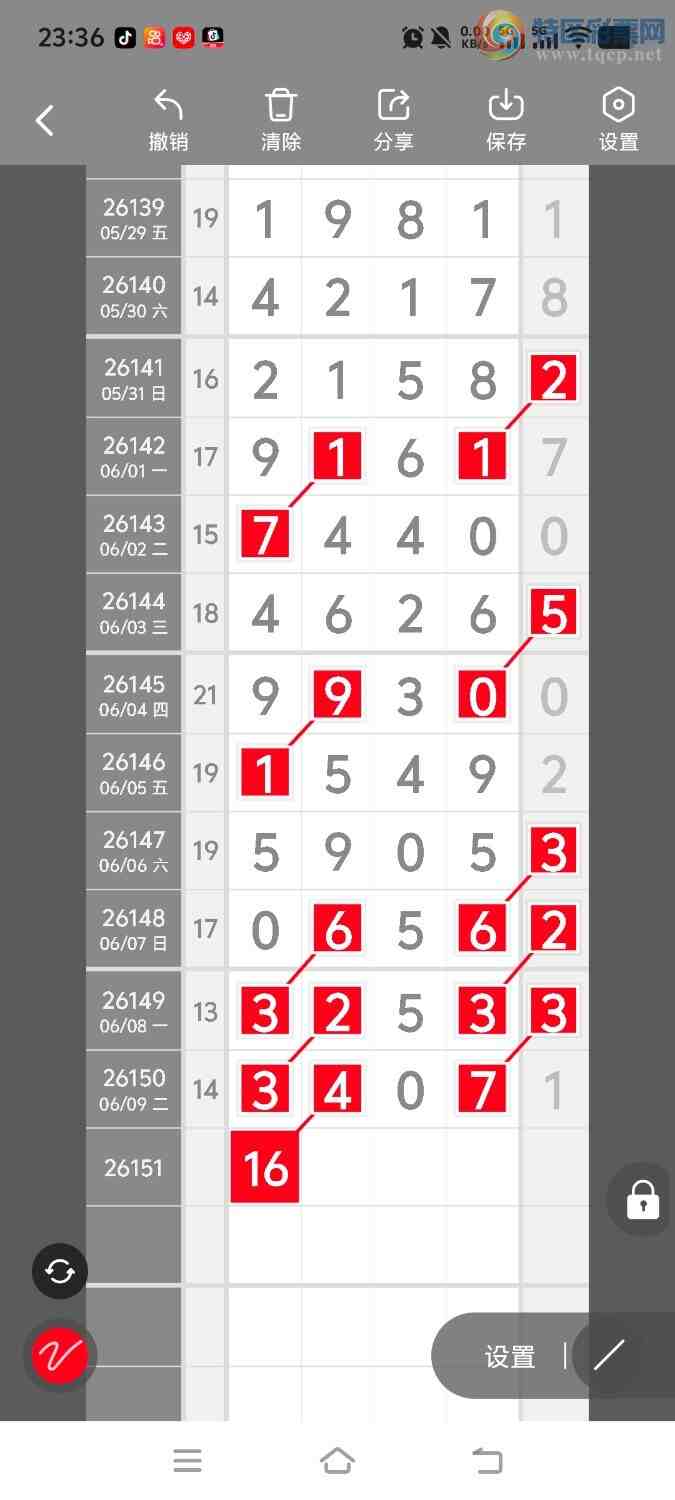Tap the red 16 cell in row 26151
The height and width of the screenshot is (1500, 675).
[265, 1168]
